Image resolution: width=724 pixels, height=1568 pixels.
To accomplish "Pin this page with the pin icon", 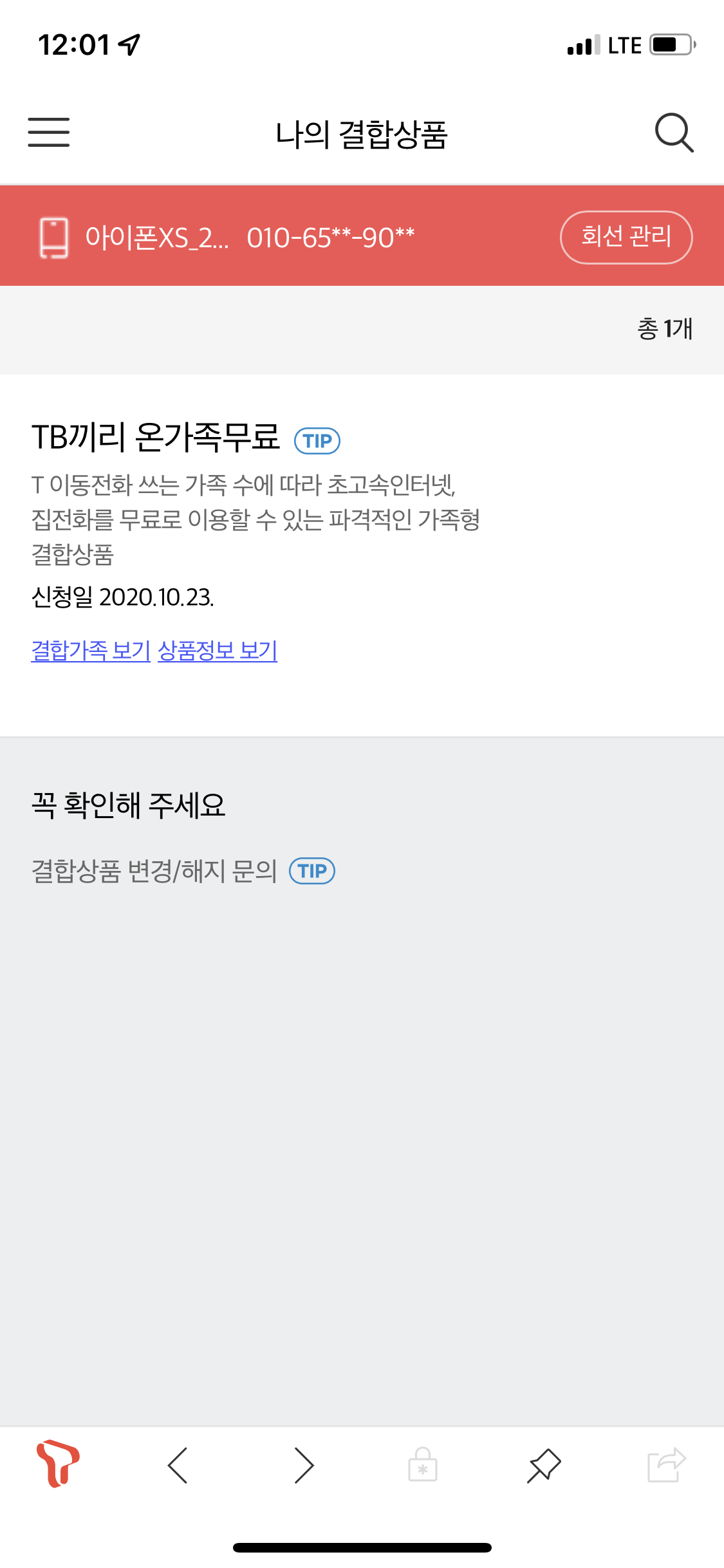I will [x=544, y=1466].
